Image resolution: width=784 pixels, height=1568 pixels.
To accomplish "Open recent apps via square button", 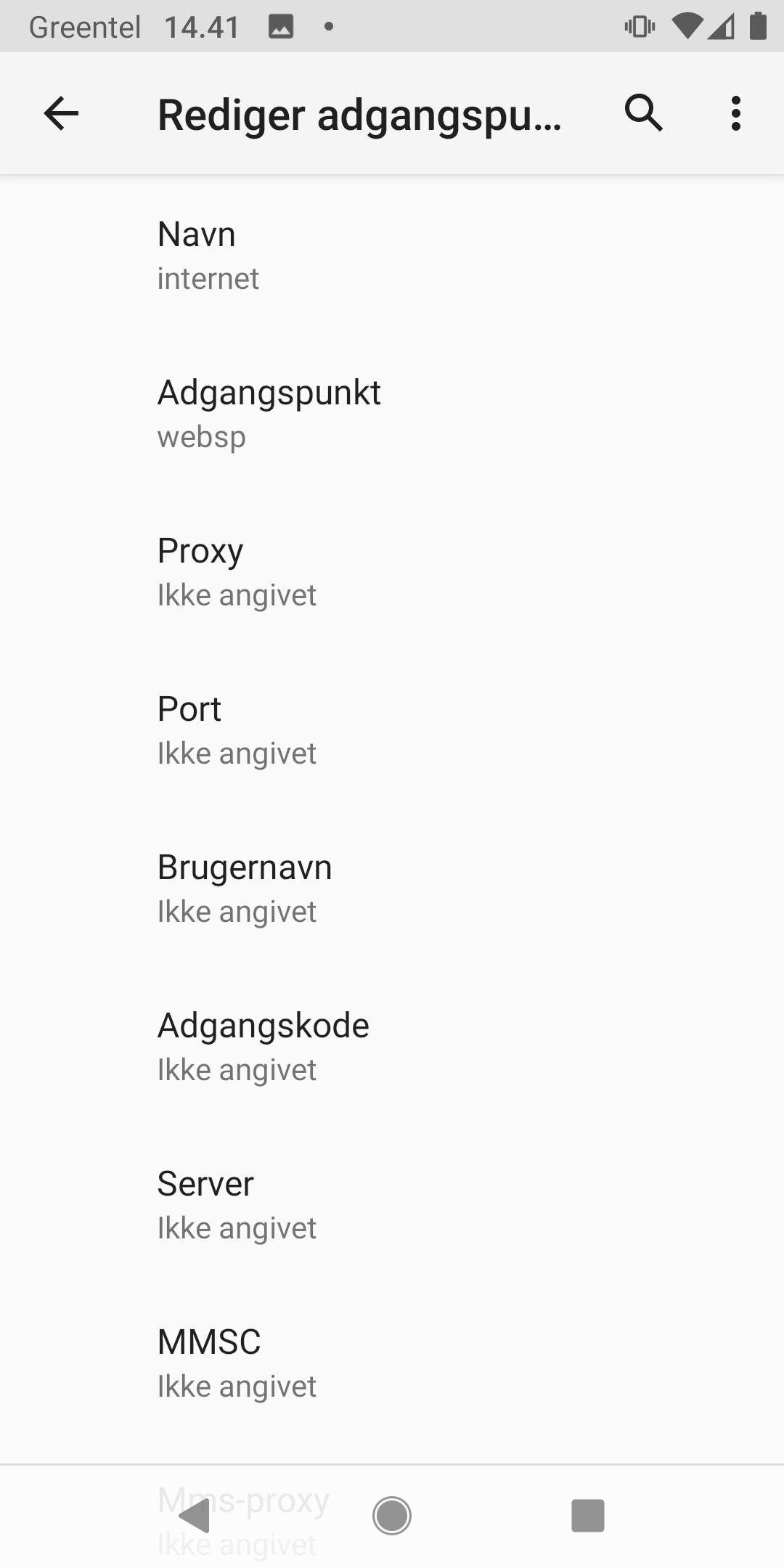I will tap(588, 1516).
